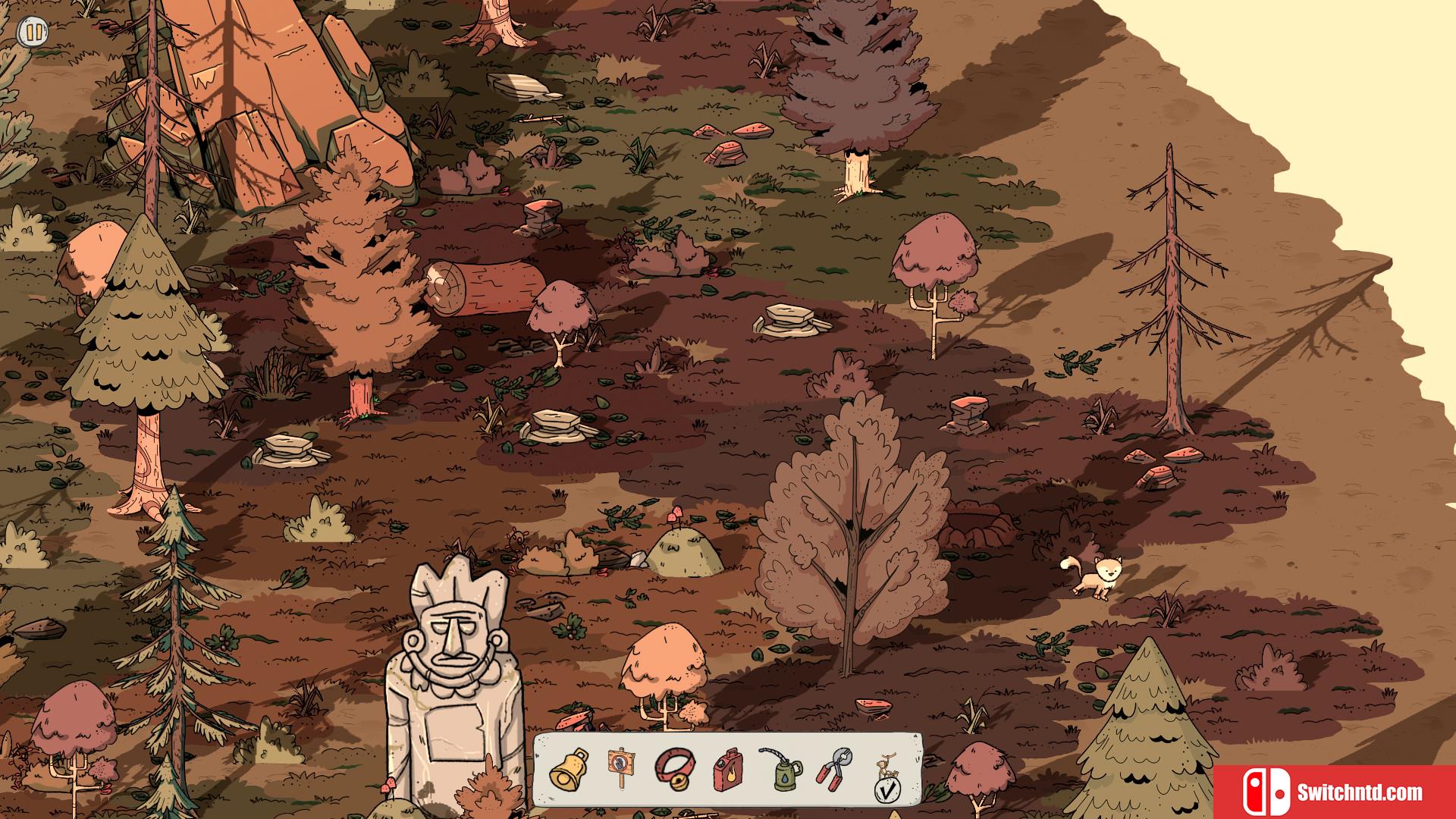
Task: Select the red-handled pliers item
Action: pyautogui.click(x=833, y=768)
